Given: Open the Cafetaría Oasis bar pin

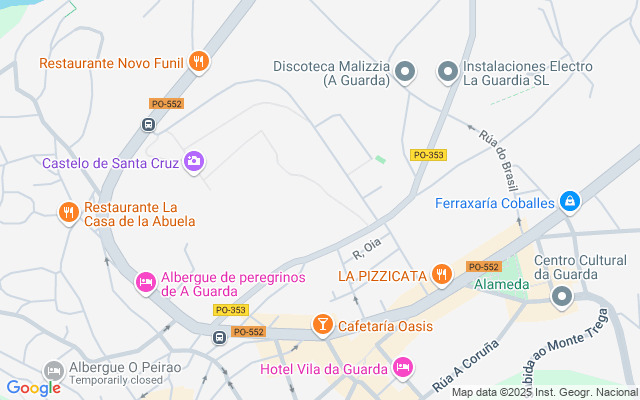Looking at the screenshot, I should coord(323,325).
